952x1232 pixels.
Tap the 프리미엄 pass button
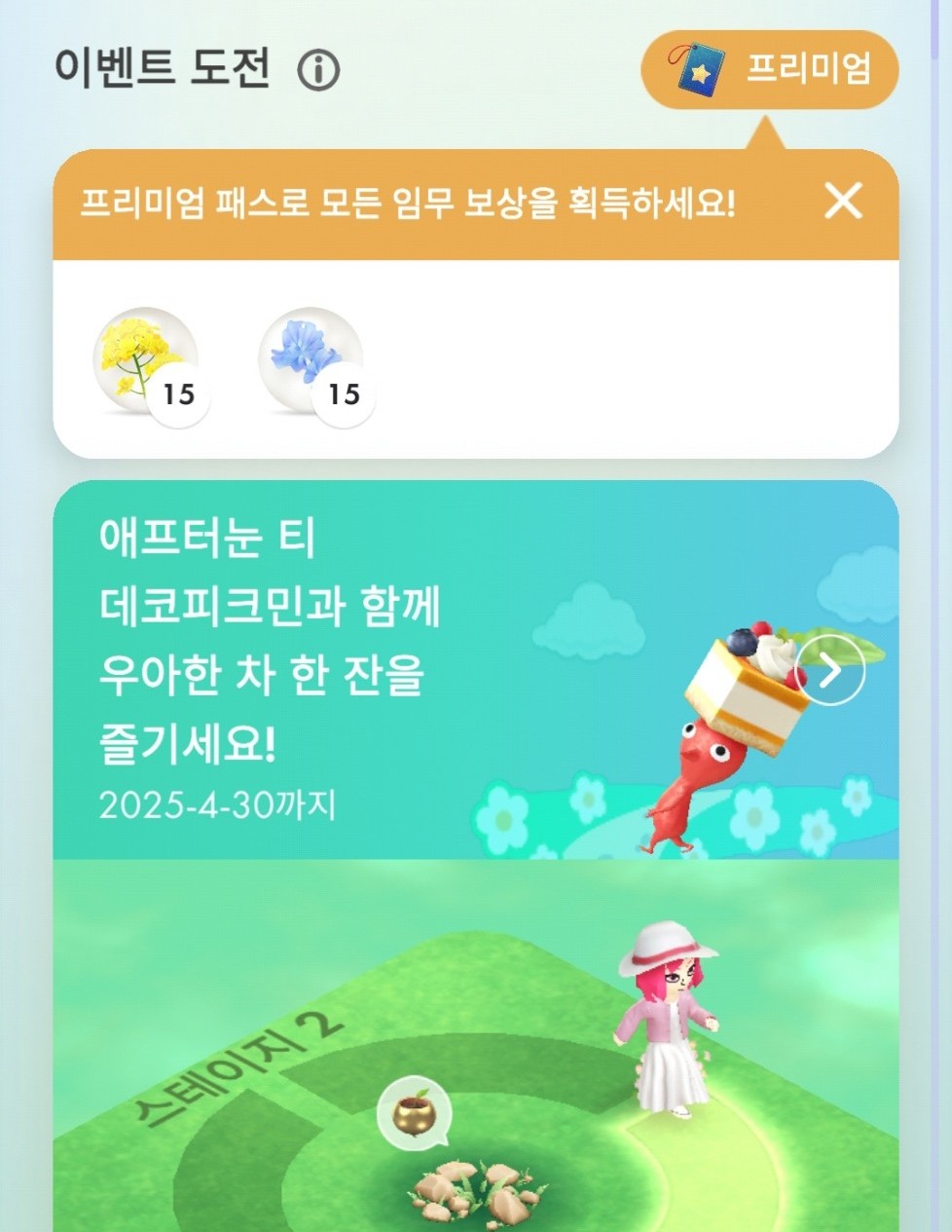click(769, 69)
